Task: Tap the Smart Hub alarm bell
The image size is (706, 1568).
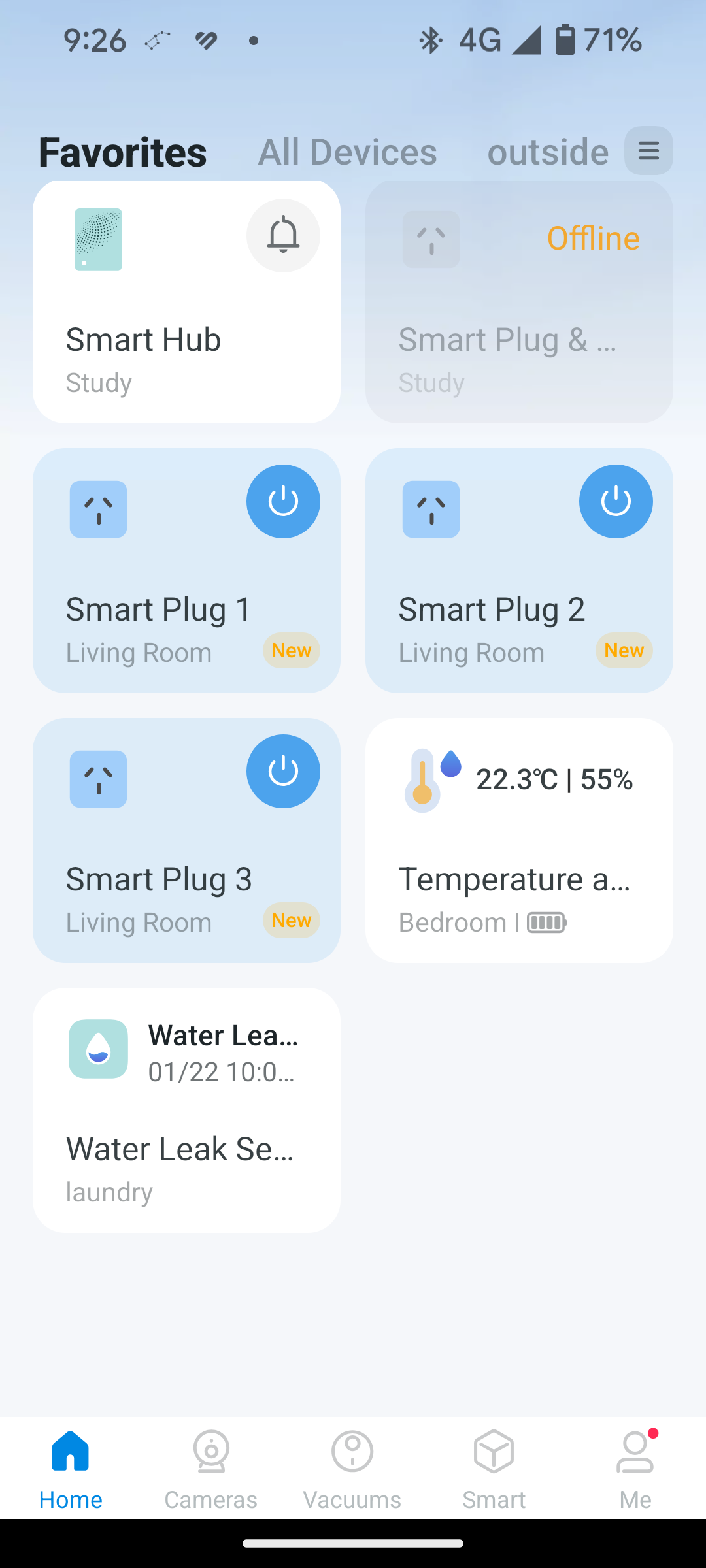Action: pyautogui.click(x=283, y=235)
